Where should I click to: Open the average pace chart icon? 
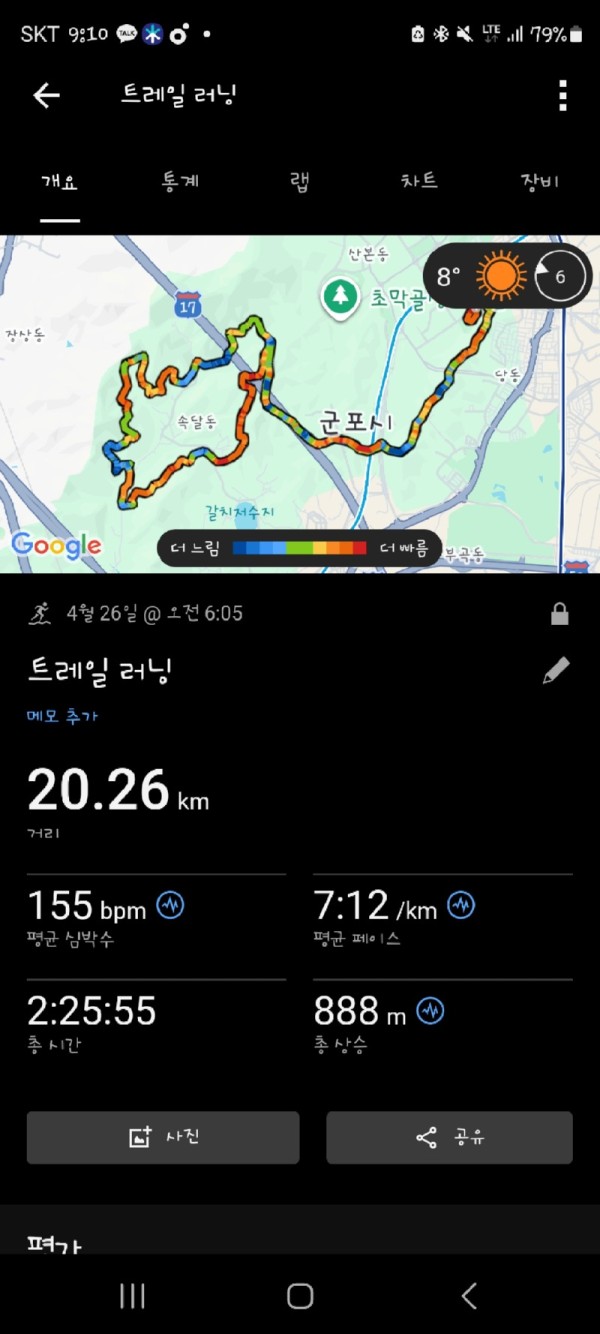461,906
